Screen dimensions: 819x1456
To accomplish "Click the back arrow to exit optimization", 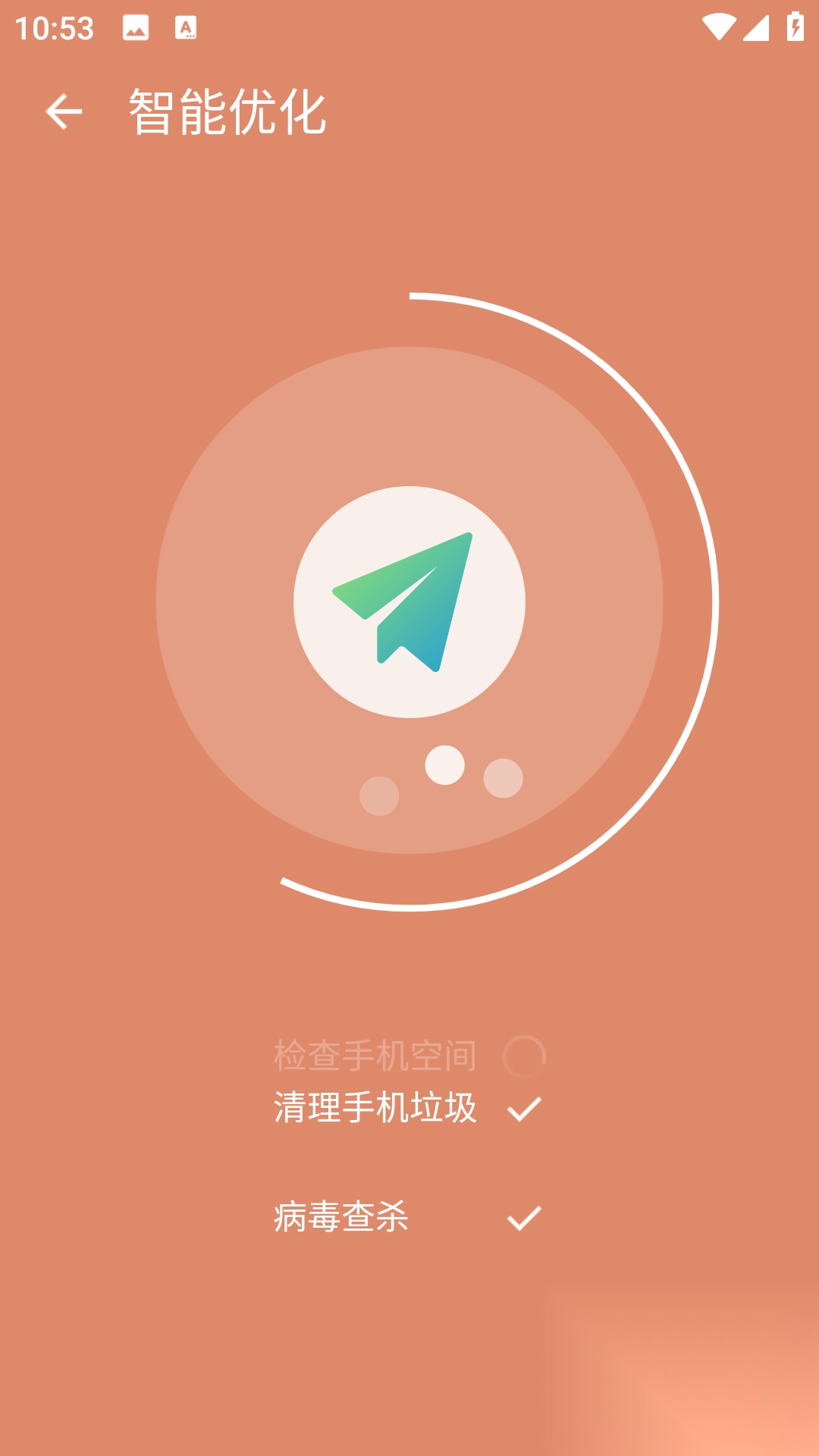I will pos(64,112).
